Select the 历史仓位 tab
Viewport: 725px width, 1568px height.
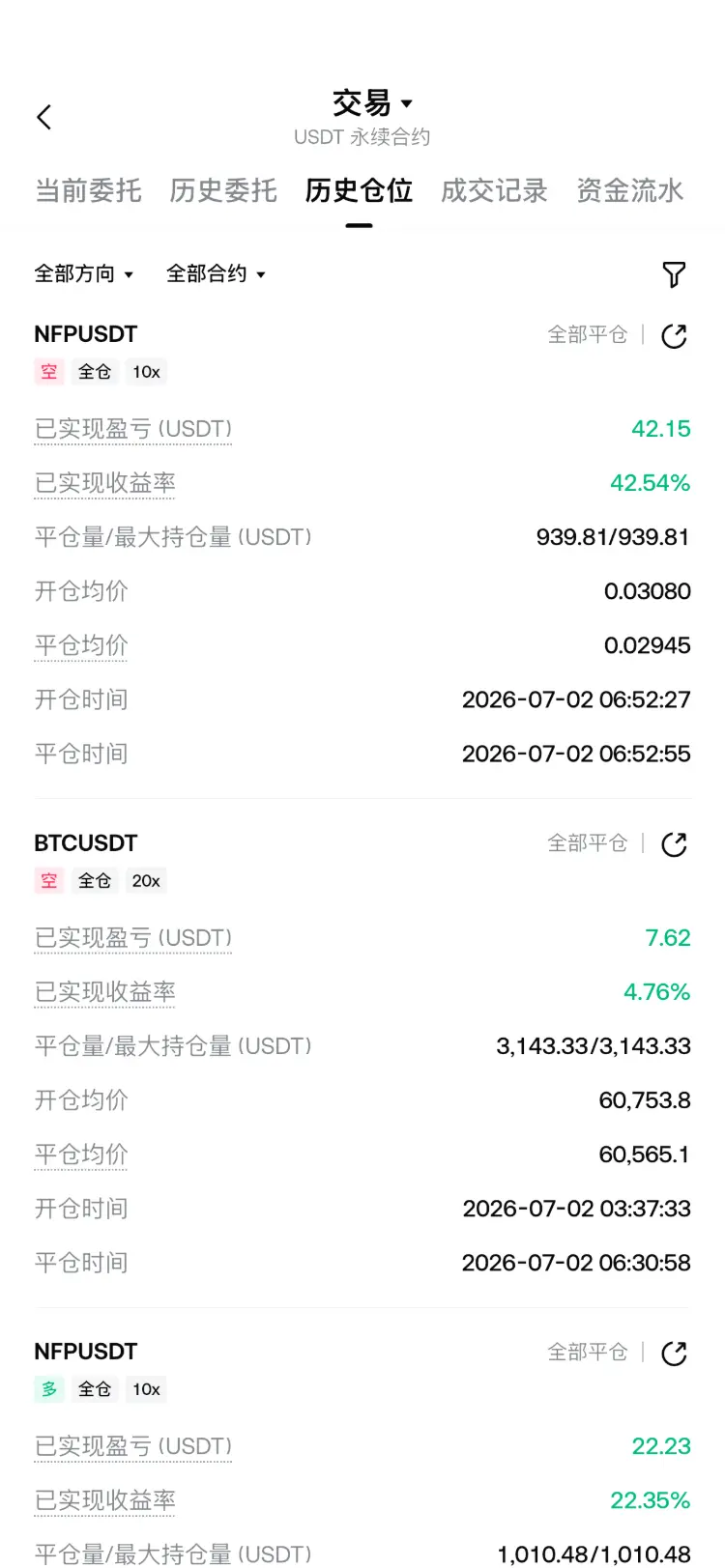point(359,190)
